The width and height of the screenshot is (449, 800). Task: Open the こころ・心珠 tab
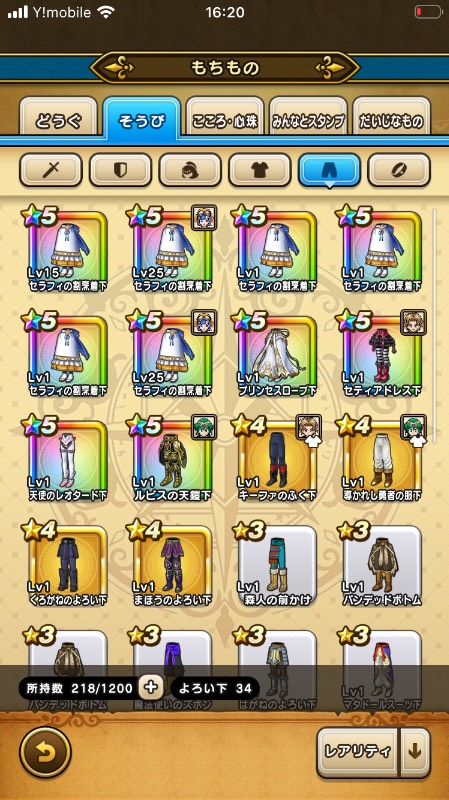[224, 118]
